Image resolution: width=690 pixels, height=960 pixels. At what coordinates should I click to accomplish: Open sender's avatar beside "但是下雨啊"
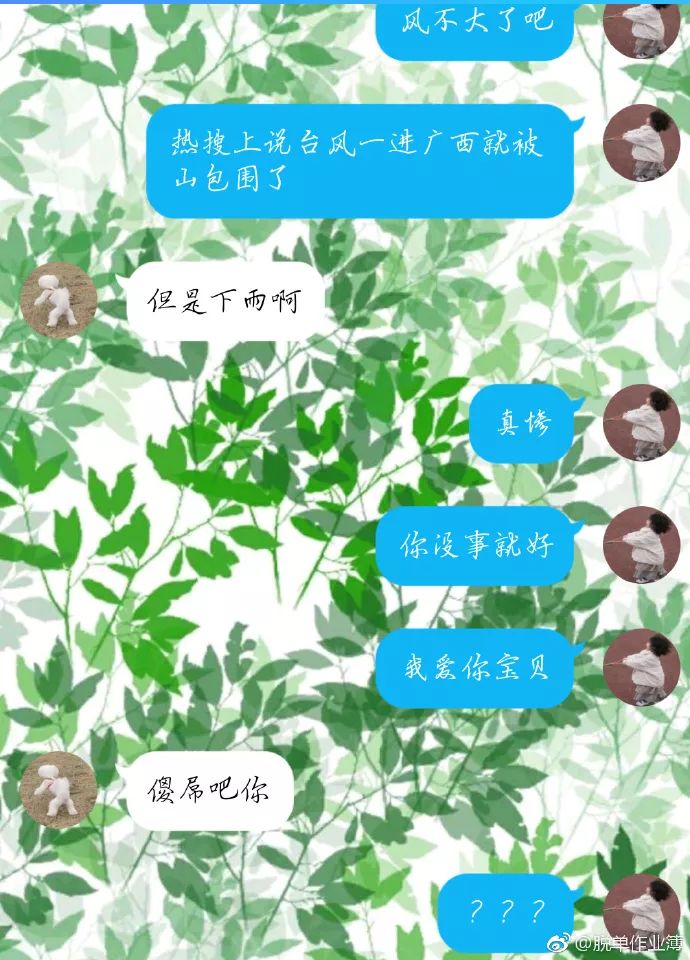pyautogui.click(x=58, y=300)
